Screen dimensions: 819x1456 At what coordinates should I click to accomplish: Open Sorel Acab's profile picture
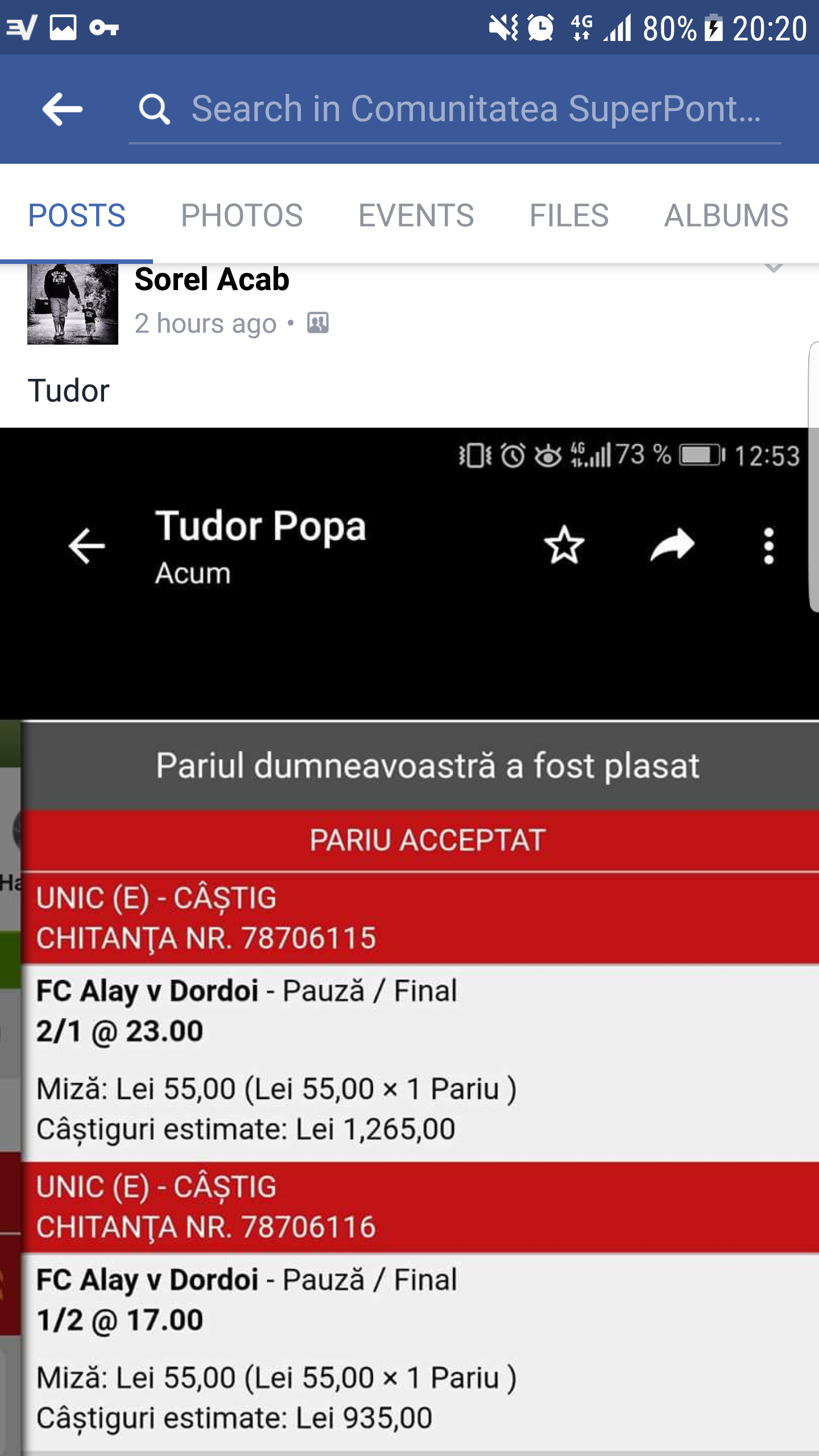coord(73,304)
